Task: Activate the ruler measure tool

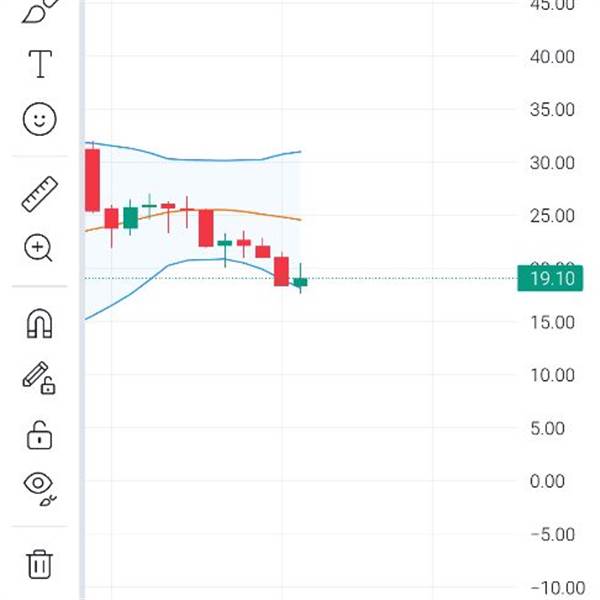Action: click(40, 194)
